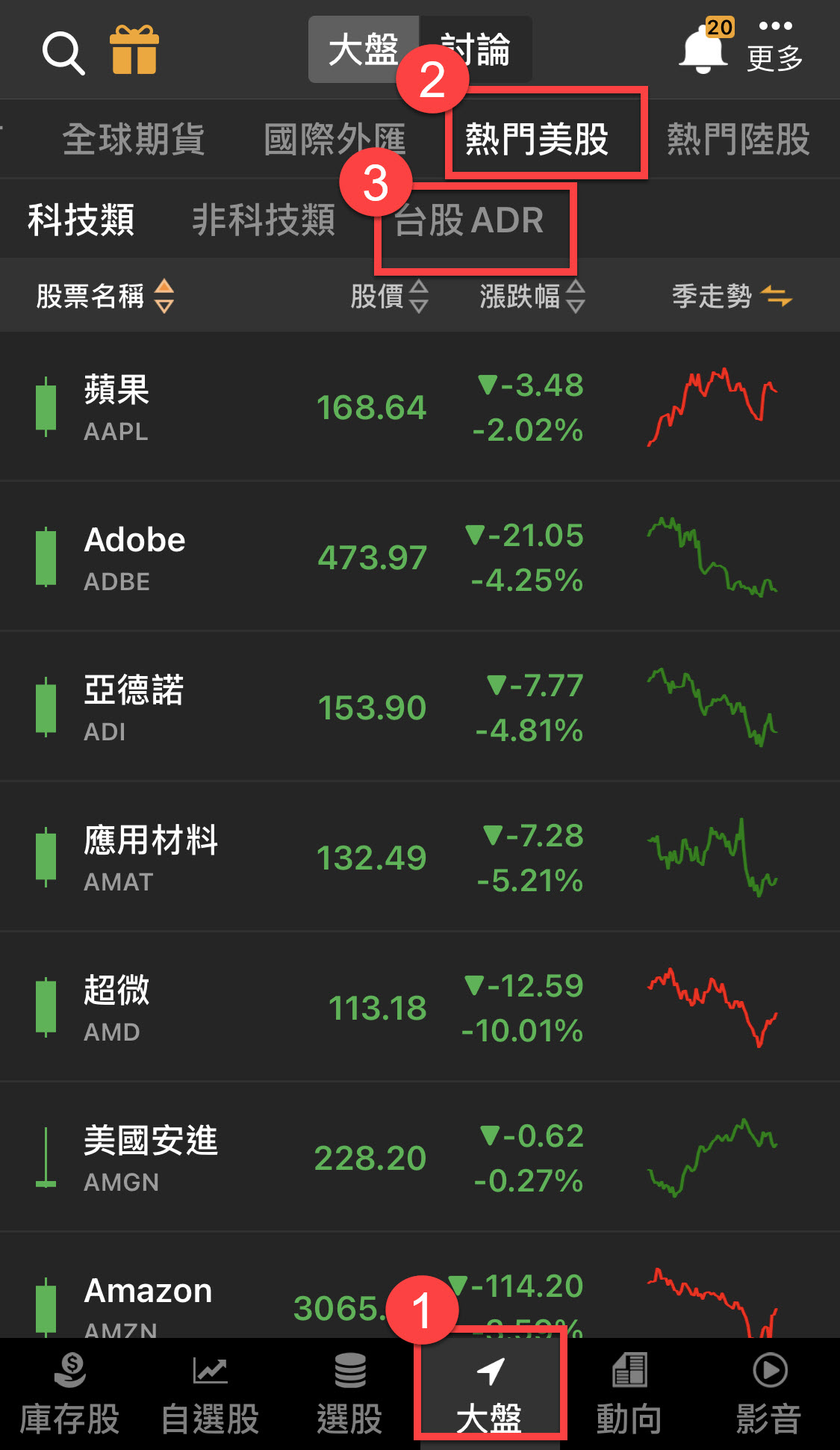Switch to 非科技類 sub-tab
This screenshot has height=1450, width=840.
(264, 220)
